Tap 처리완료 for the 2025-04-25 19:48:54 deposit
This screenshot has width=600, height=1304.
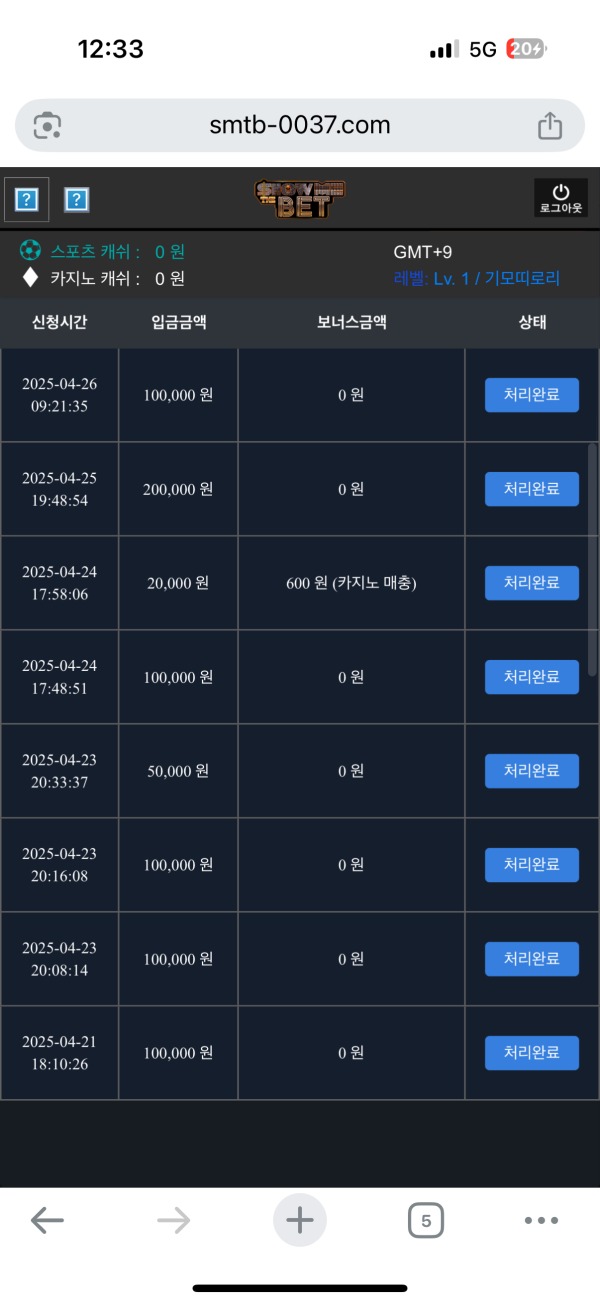pyautogui.click(x=532, y=489)
